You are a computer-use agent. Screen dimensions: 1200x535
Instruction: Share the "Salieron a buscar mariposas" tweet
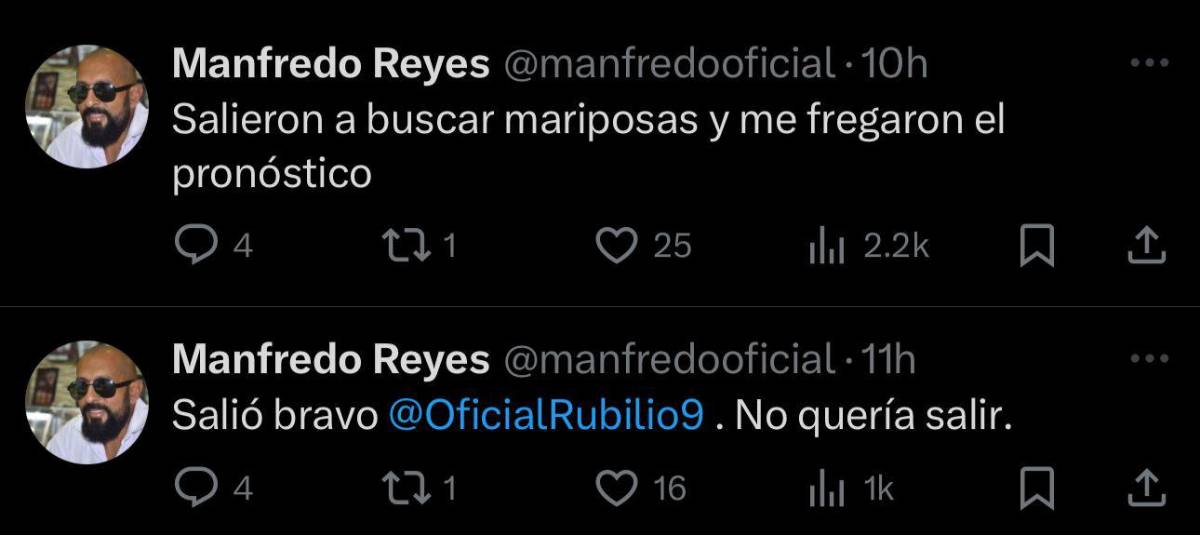point(1147,246)
